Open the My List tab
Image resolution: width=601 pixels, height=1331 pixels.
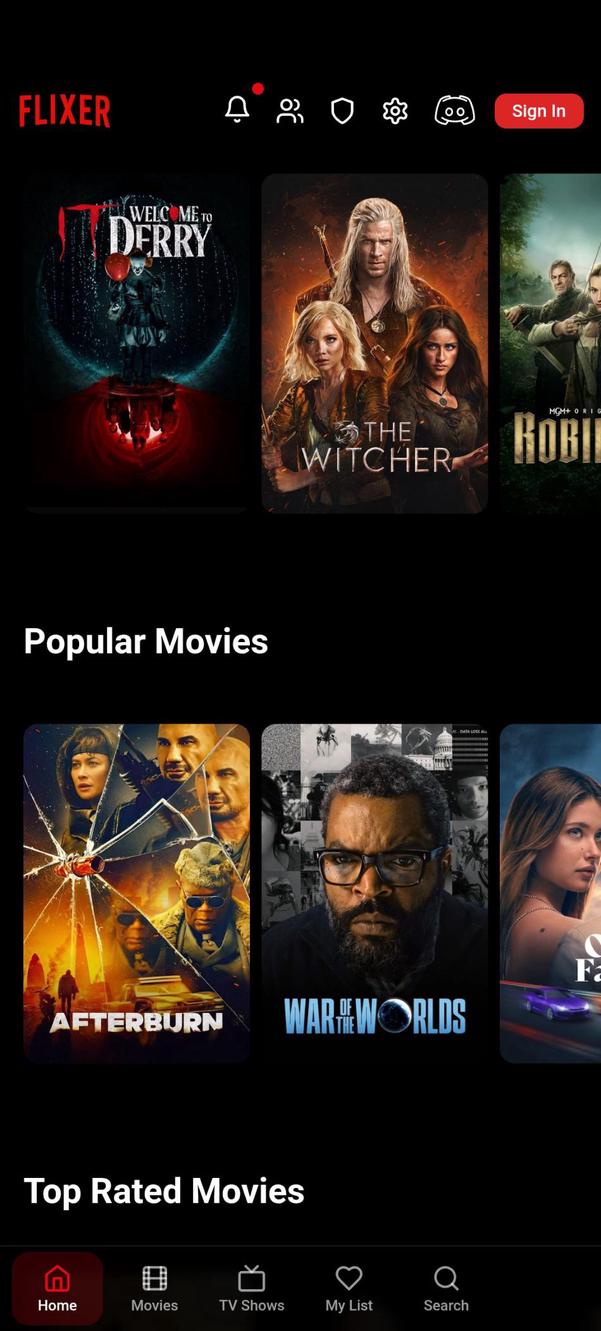click(348, 1288)
